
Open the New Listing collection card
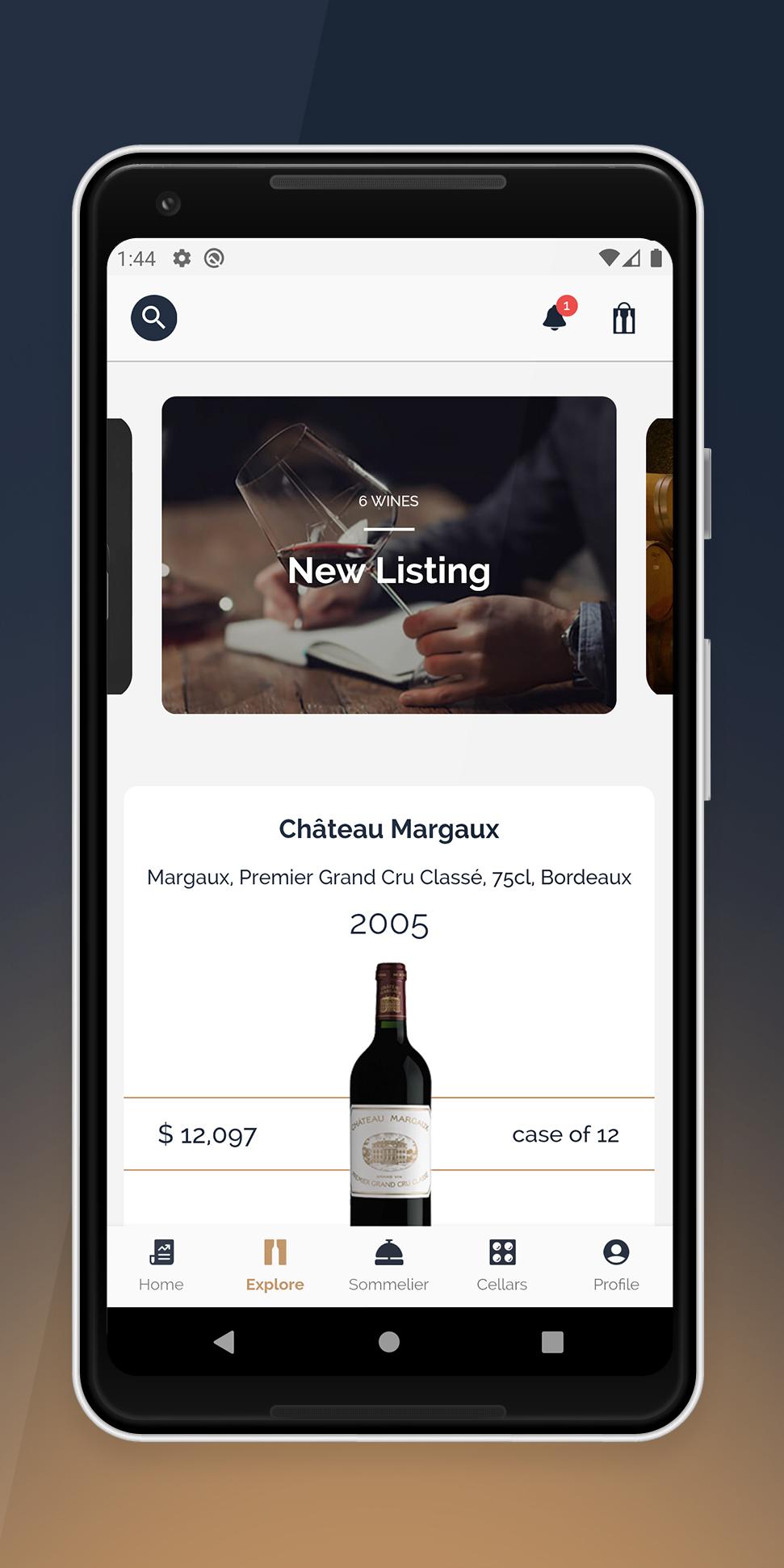point(389,555)
